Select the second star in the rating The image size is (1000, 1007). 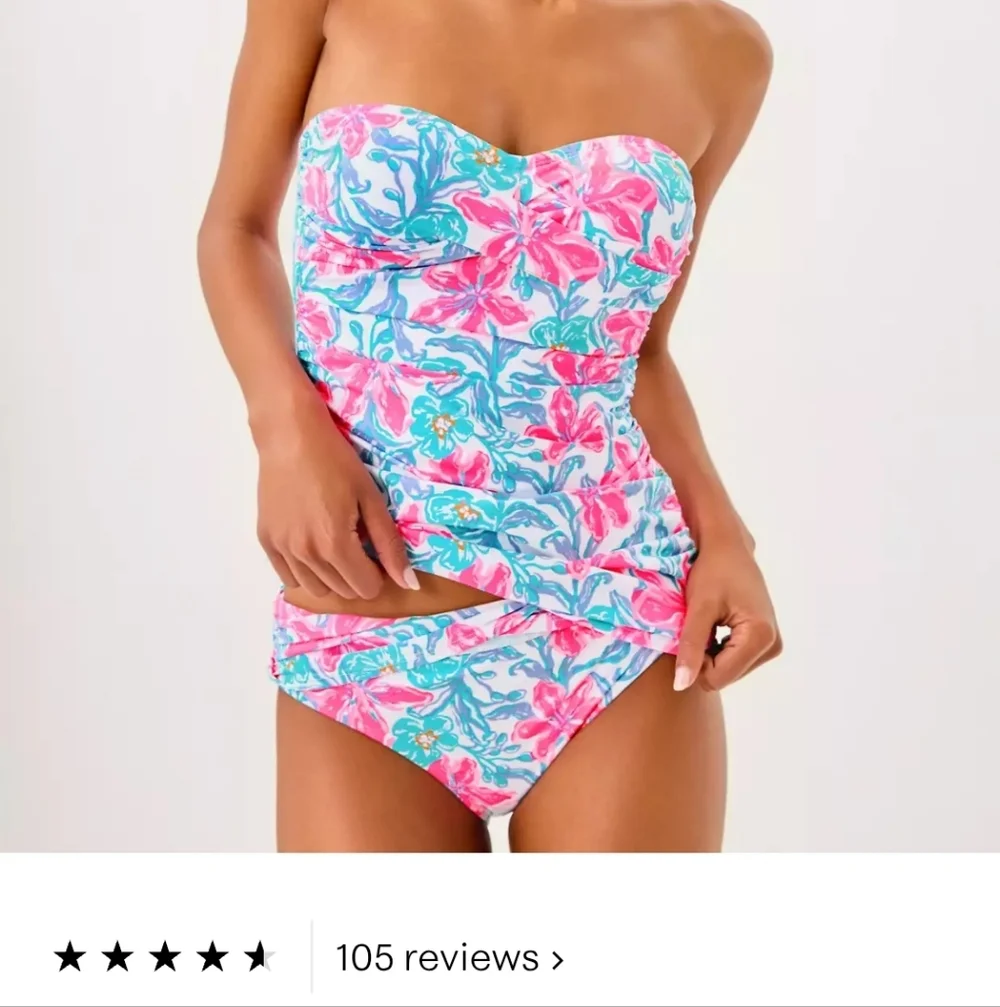point(117,953)
